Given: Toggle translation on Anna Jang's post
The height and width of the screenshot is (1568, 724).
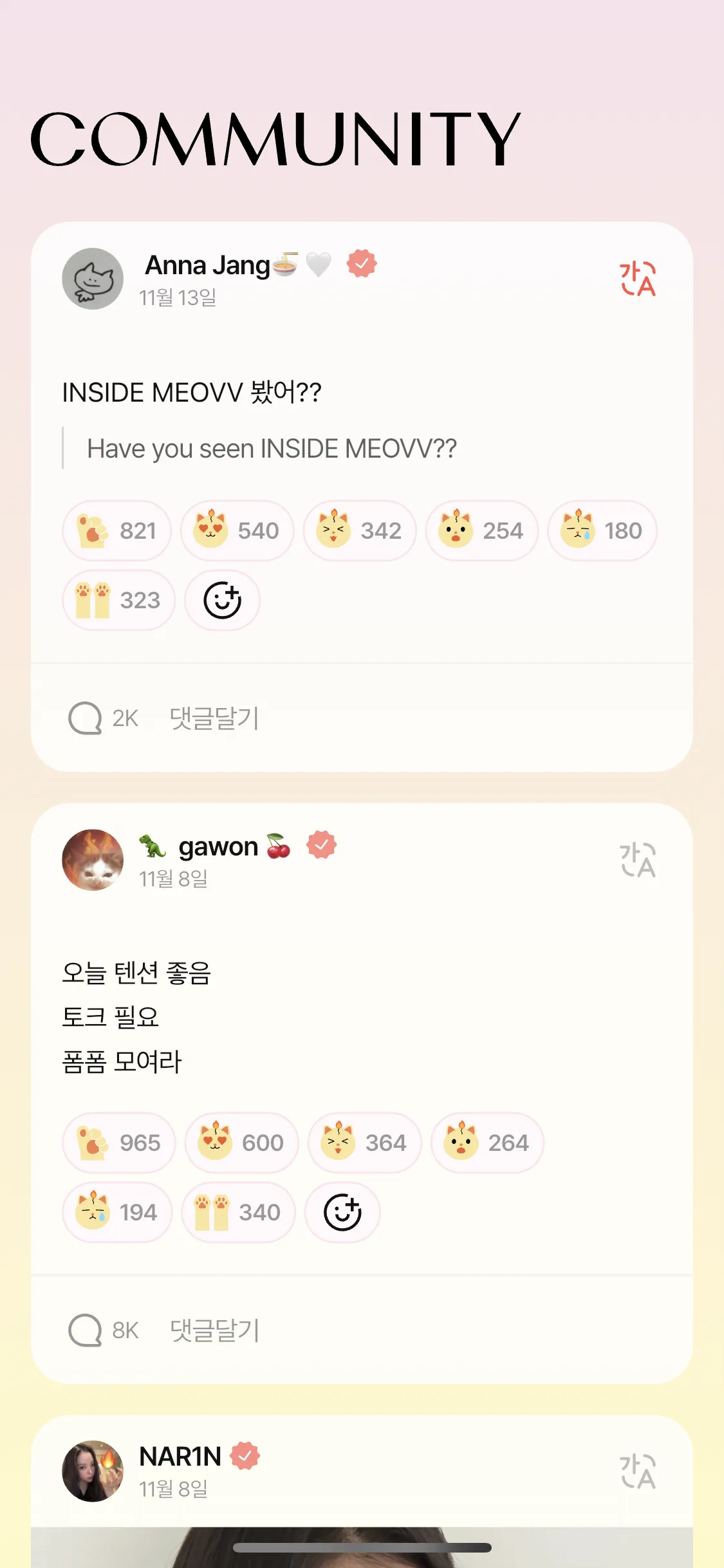Looking at the screenshot, I should tap(637, 279).
